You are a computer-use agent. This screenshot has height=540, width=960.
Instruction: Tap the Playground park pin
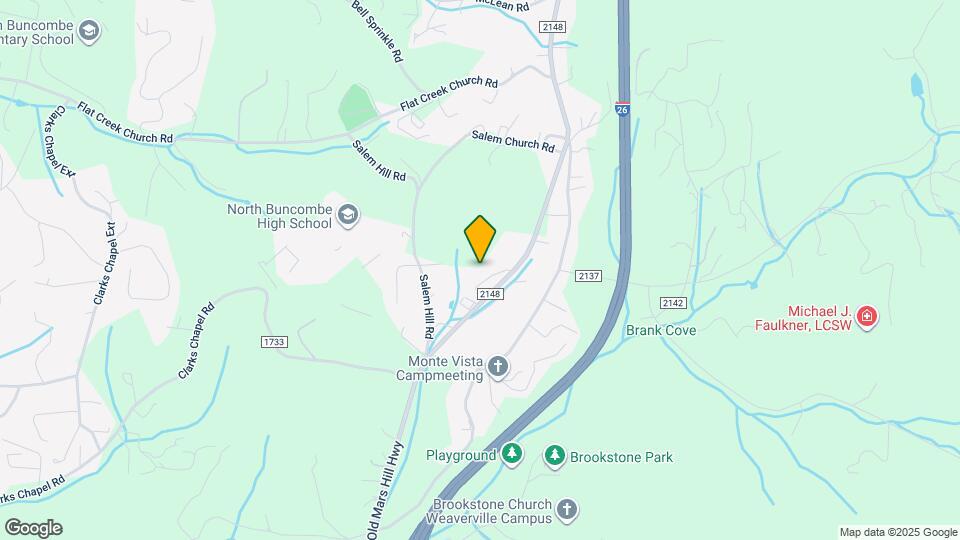pyautogui.click(x=512, y=454)
